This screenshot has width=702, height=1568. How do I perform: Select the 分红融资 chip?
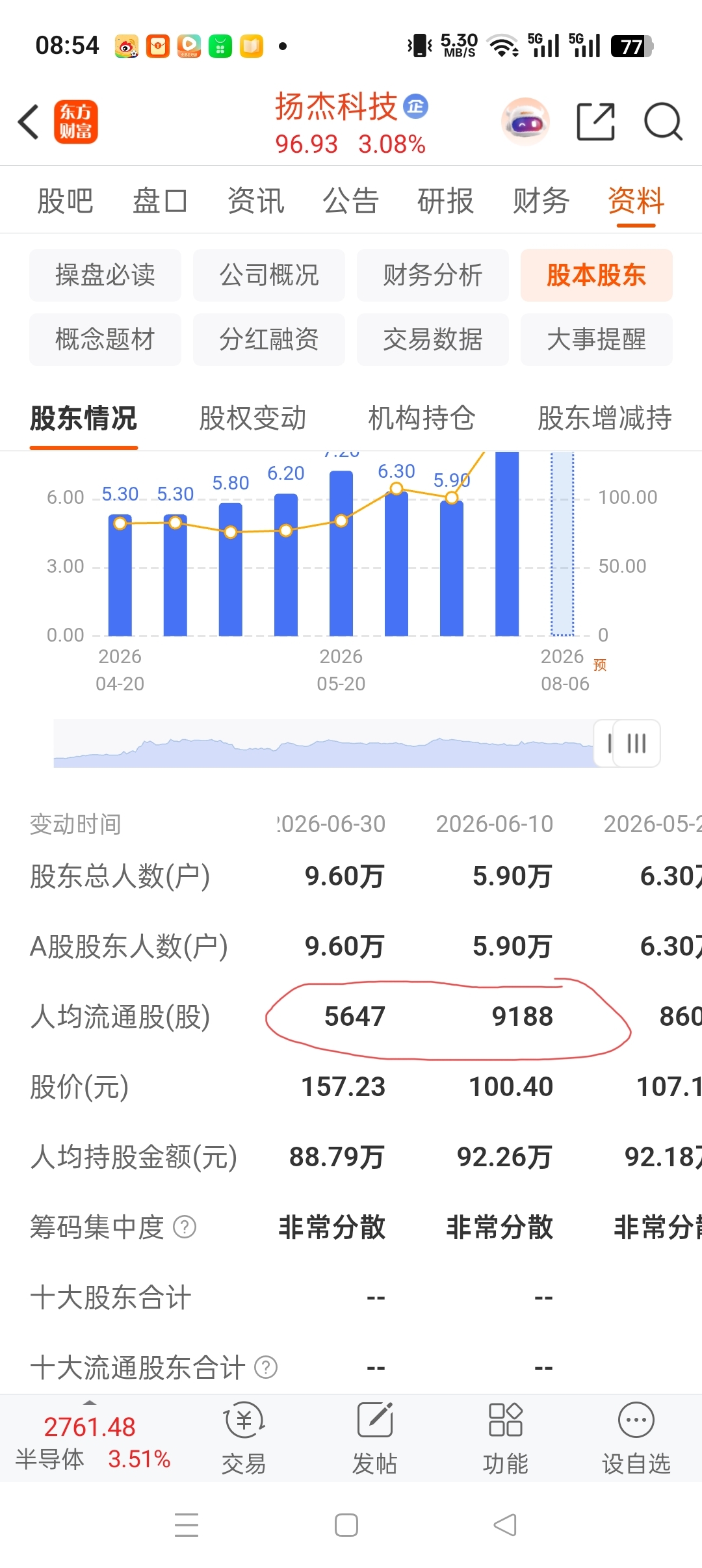click(269, 339)
